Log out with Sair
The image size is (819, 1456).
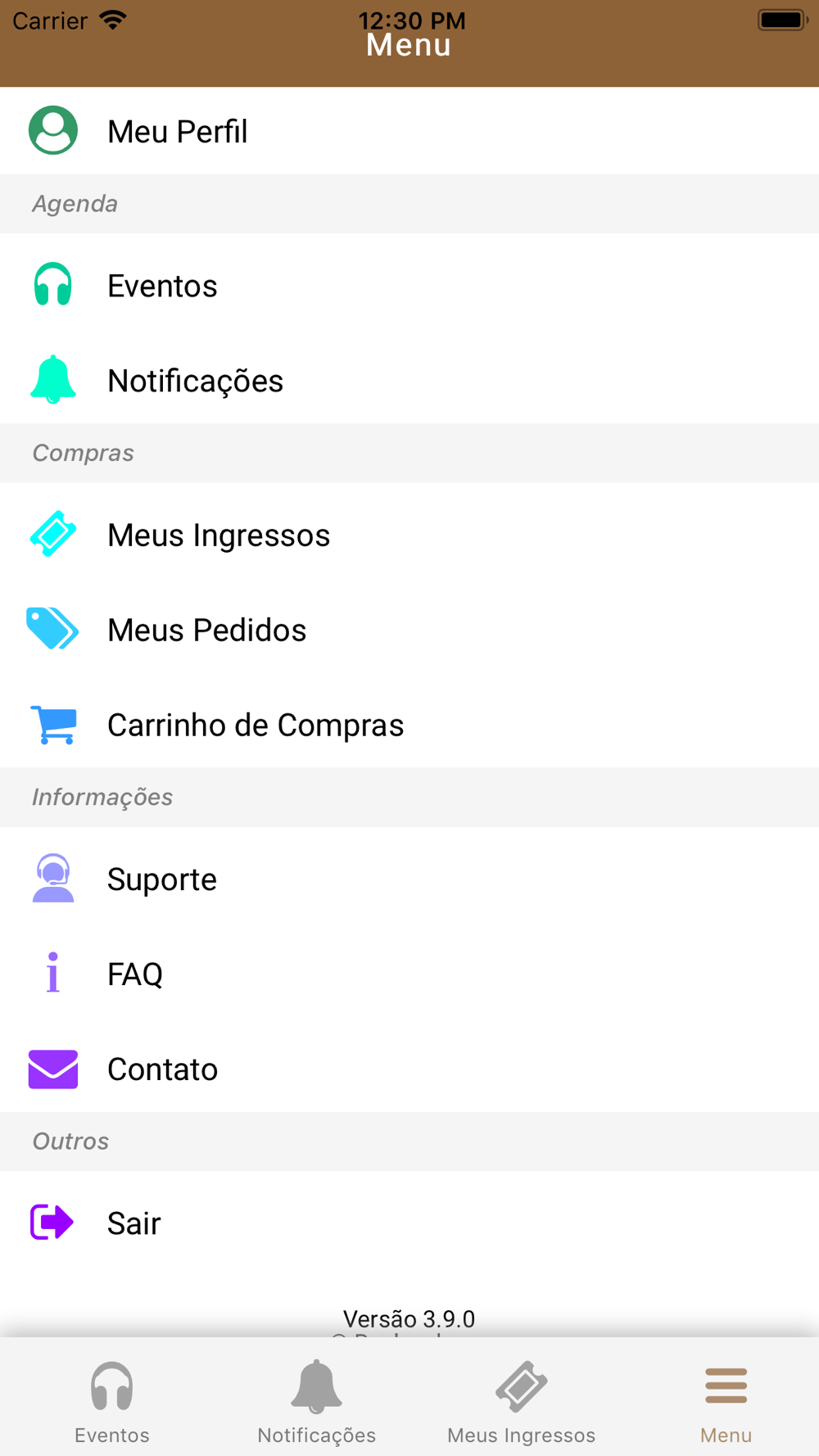[x=409, y=1223]
